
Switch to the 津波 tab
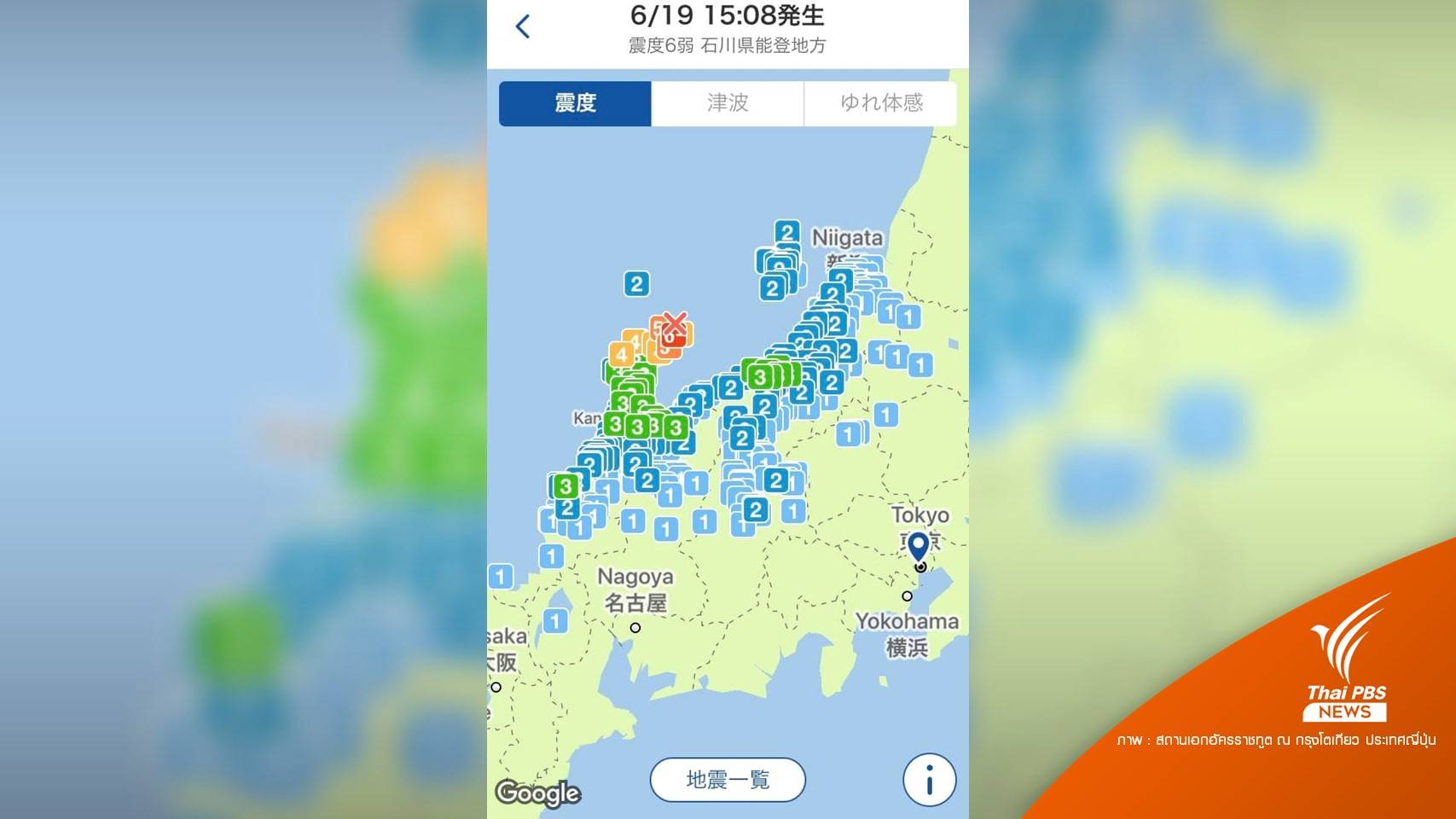pyautogui.click(x=728, y=103)
